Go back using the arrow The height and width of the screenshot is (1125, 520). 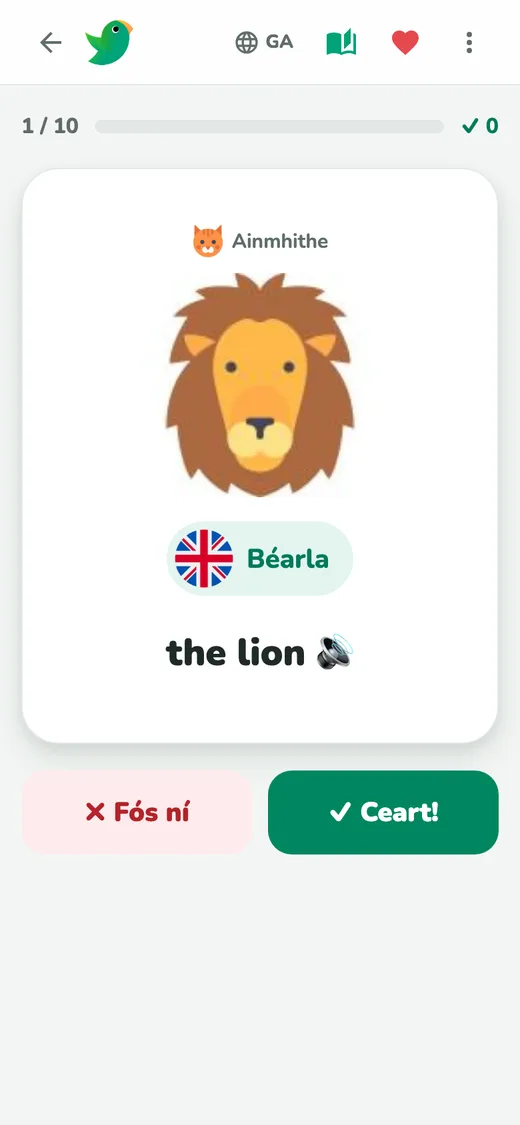pyautogui.click(x=50, y=43)
